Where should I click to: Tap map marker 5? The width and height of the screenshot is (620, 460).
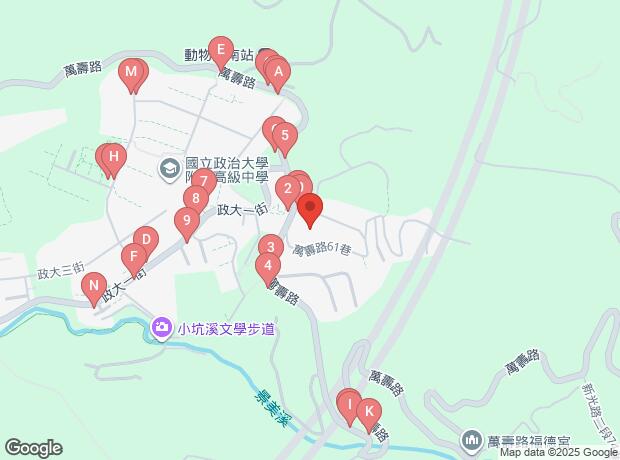pyautogui.click(x=285, y=136)
